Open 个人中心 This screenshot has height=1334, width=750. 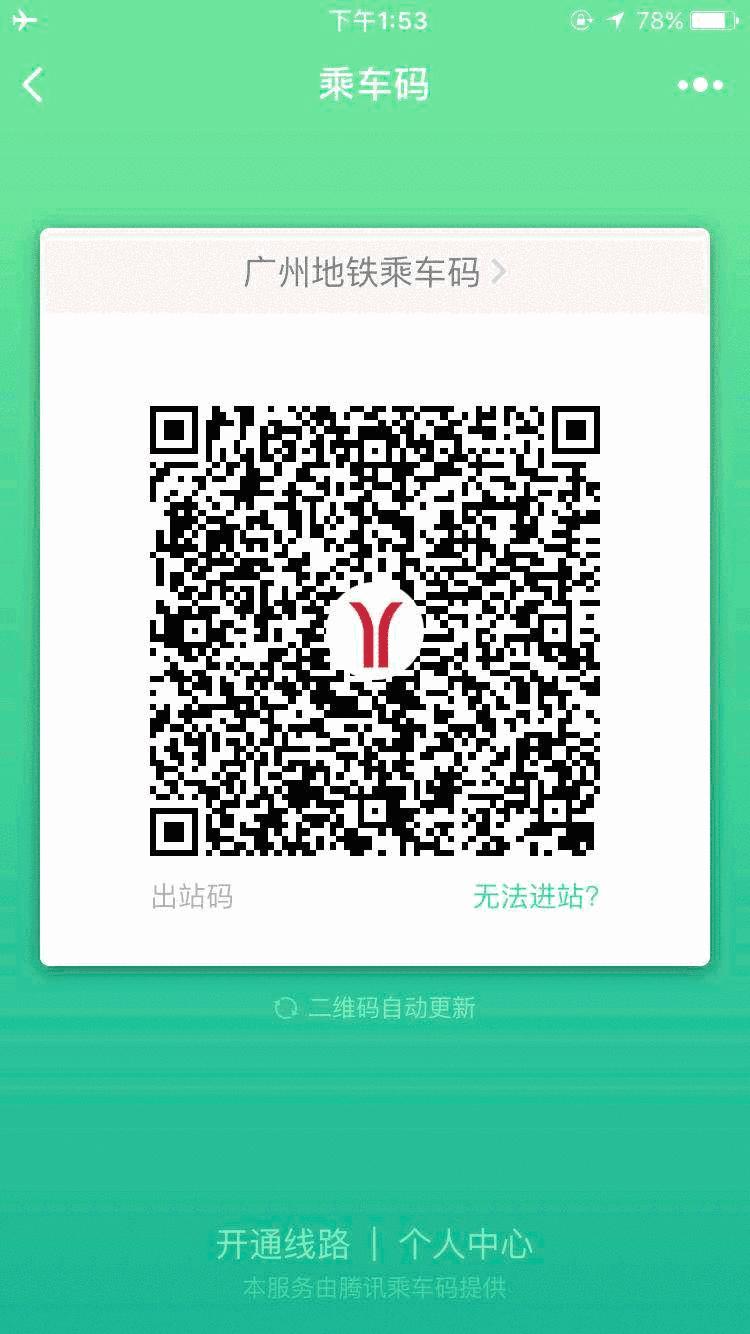click(466, 1244)
